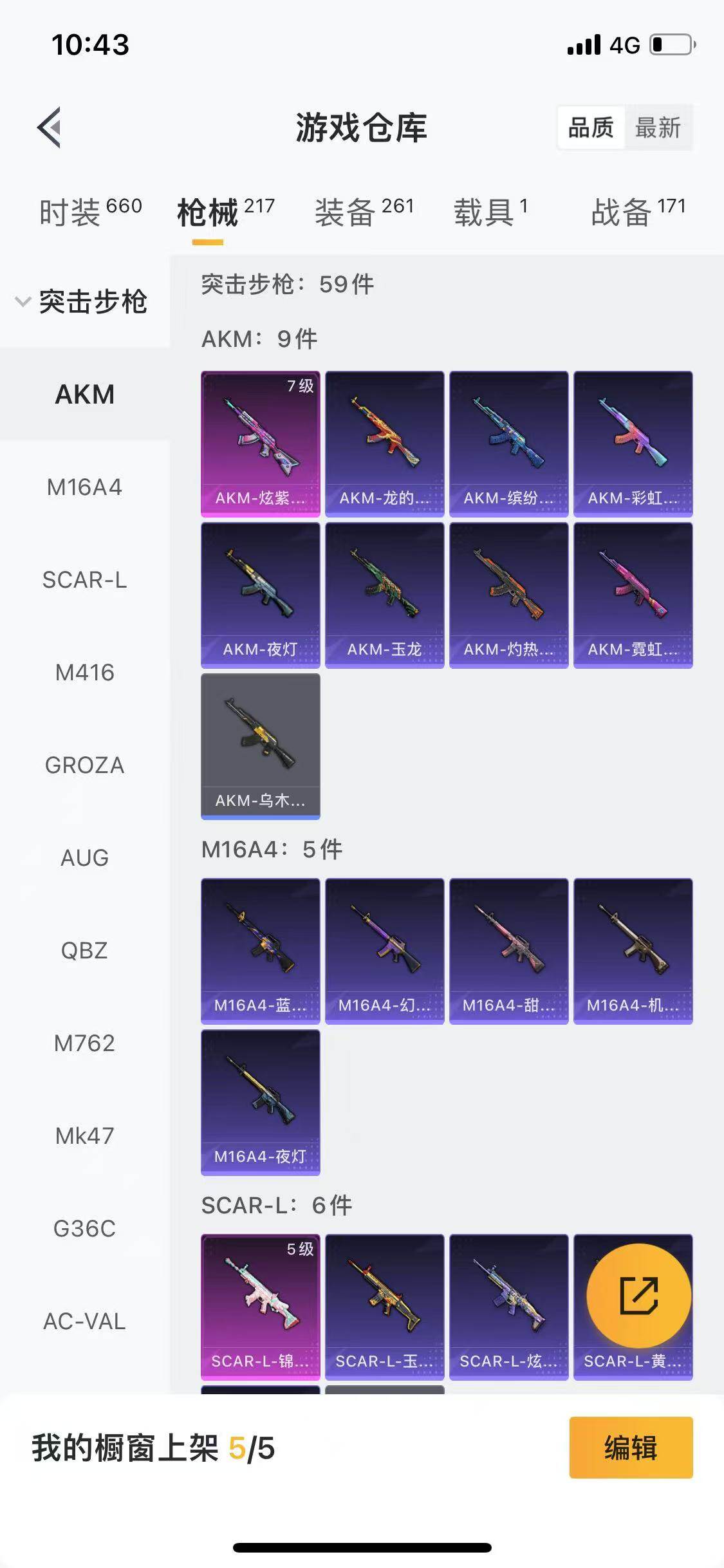Open the AKM-乌木 skin card
The image size is (724, 1568).
coord(260,746)
